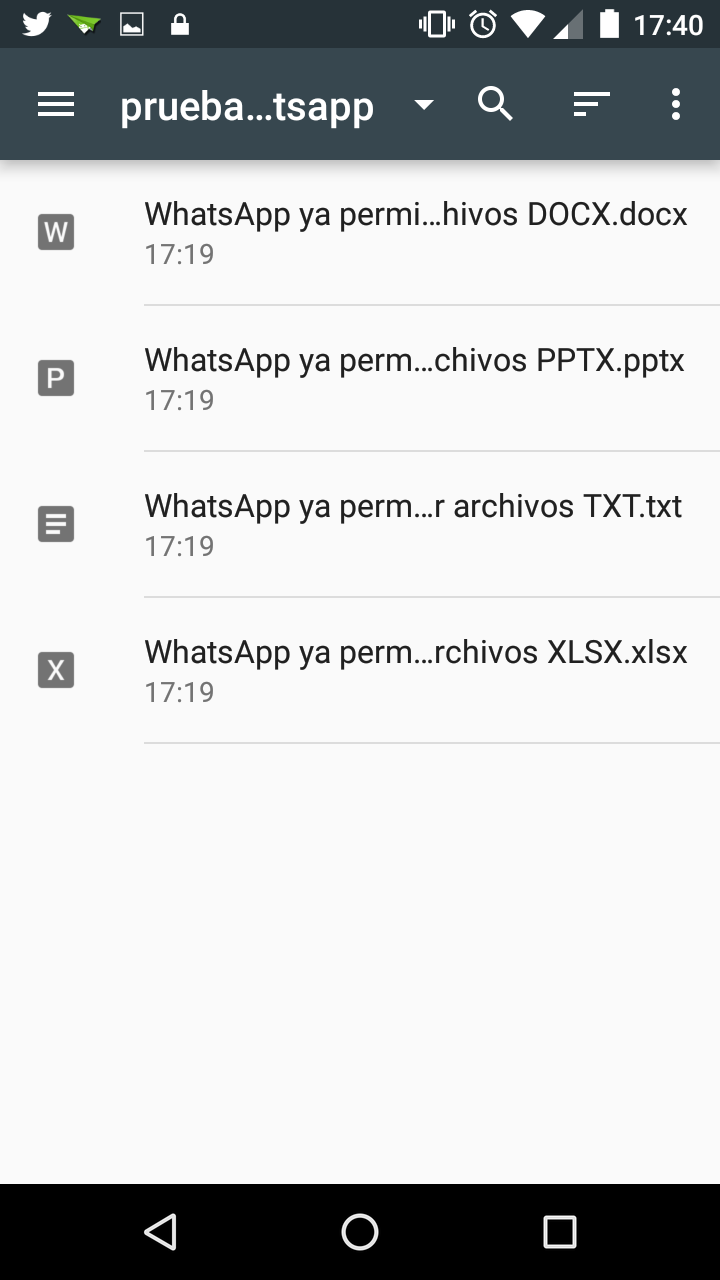
Task: Open the sort options icon
Action: (x=591, y=104)
